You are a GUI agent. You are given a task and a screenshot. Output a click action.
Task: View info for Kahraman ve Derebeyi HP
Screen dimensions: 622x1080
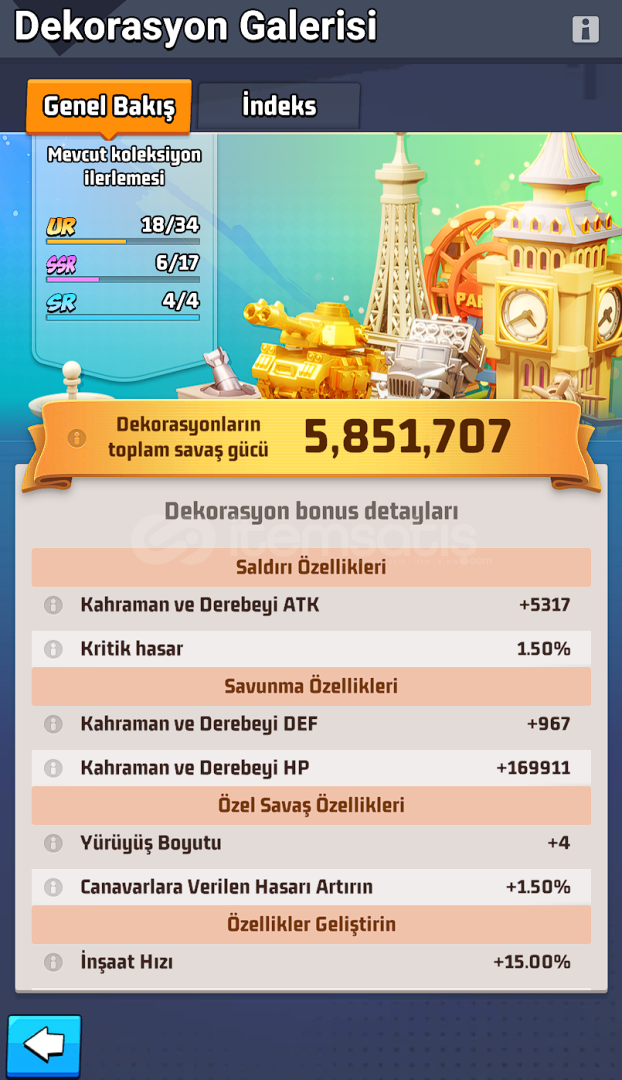53,768
